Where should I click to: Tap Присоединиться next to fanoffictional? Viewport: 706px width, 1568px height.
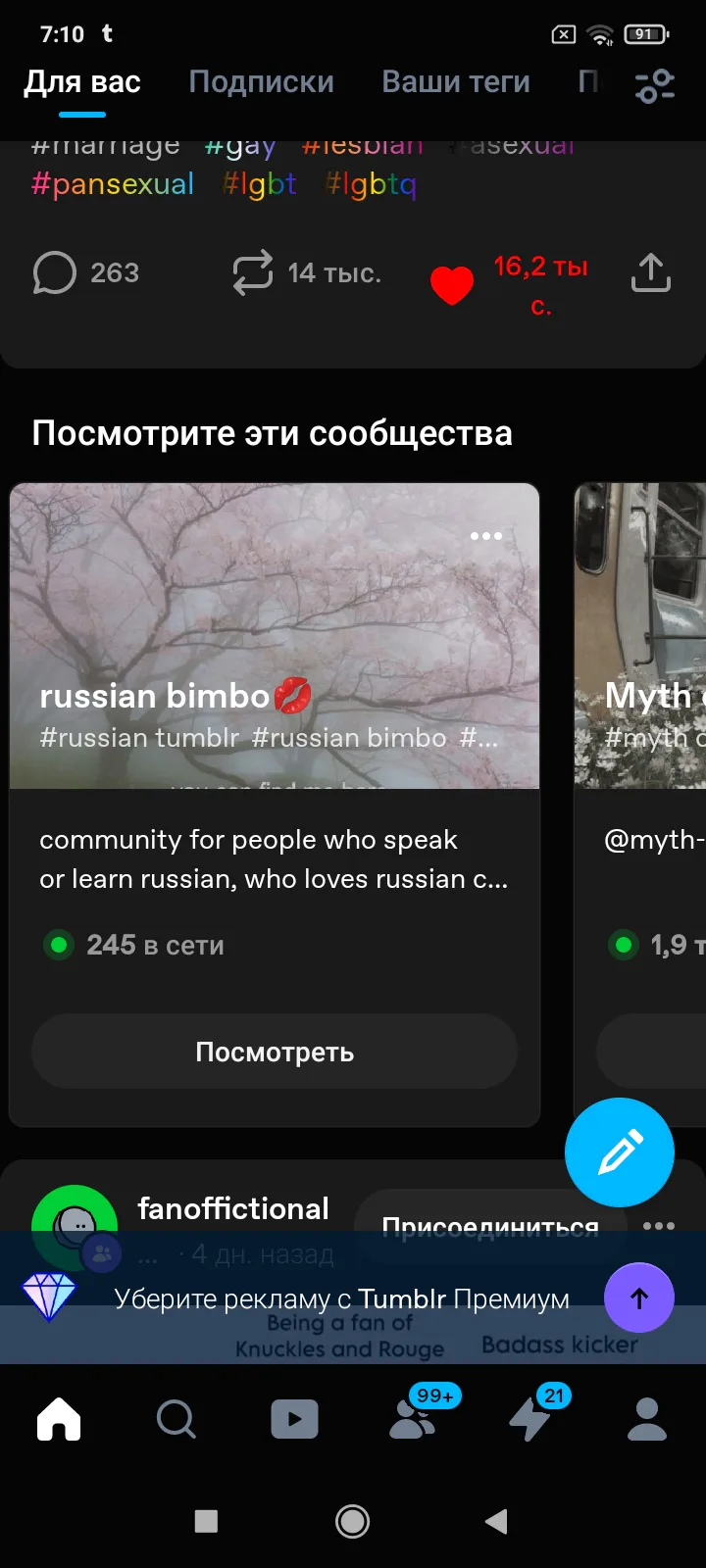489,1225
